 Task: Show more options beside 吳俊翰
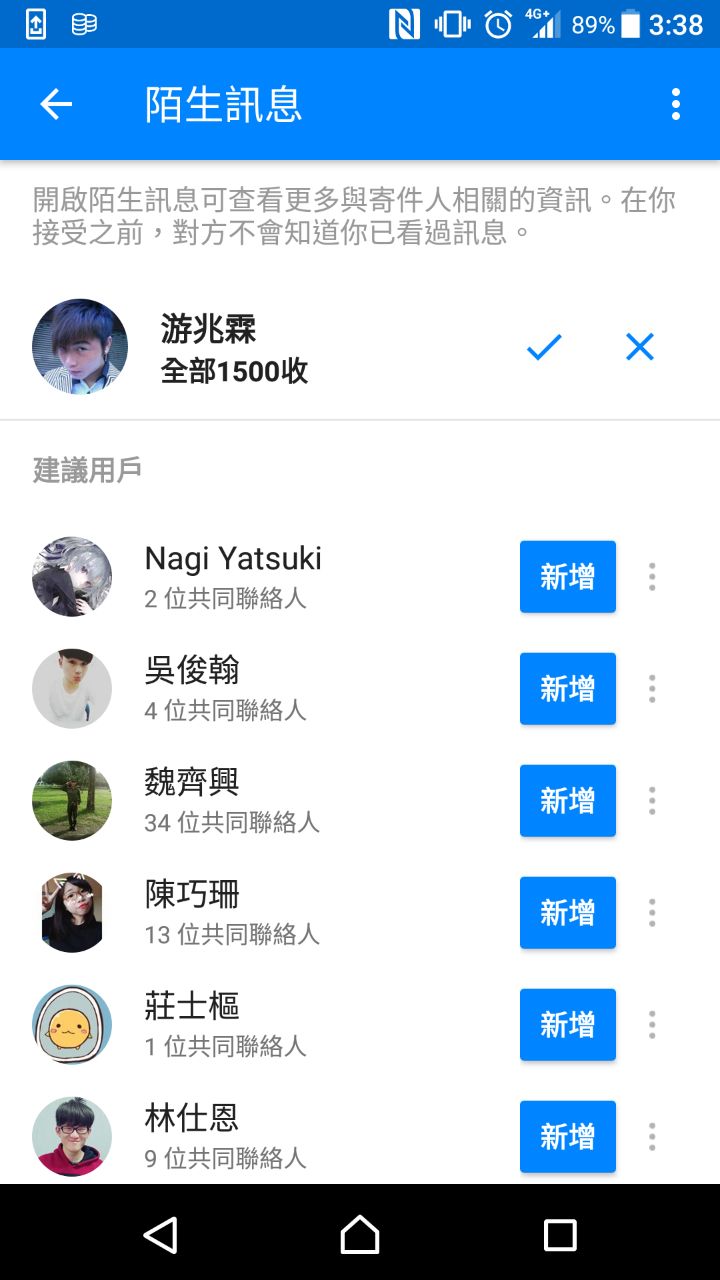click(x=652, y=689)
